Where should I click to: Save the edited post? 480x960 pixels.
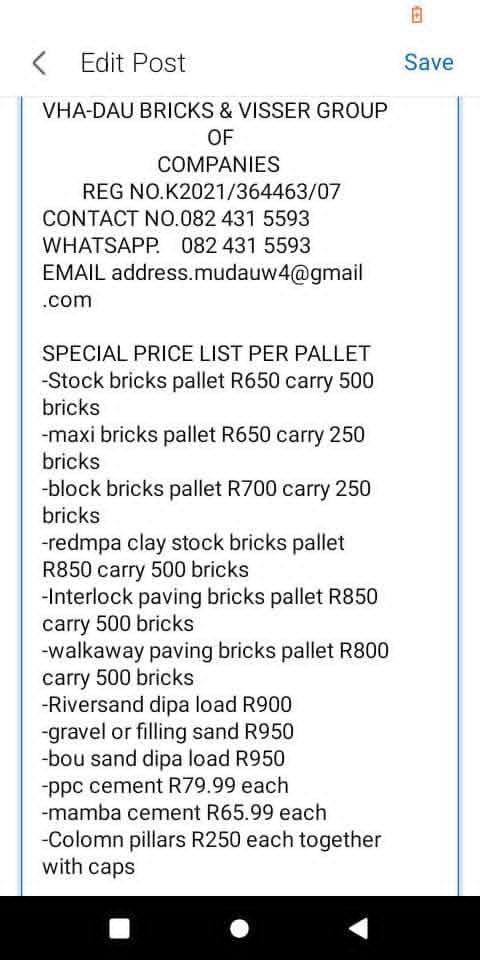coord(429,62)
